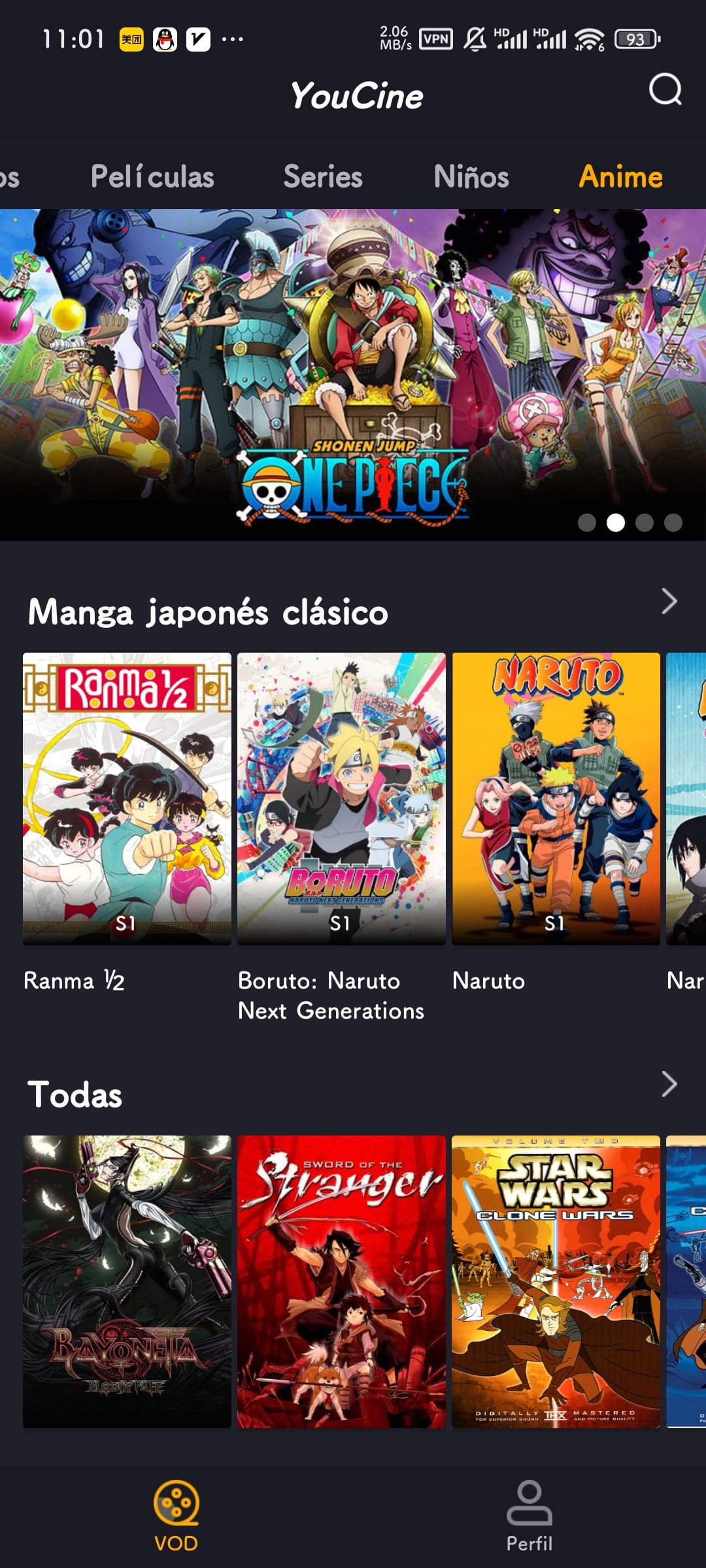
Task: Go to the Perfil tab
Action: (529, 1516)
